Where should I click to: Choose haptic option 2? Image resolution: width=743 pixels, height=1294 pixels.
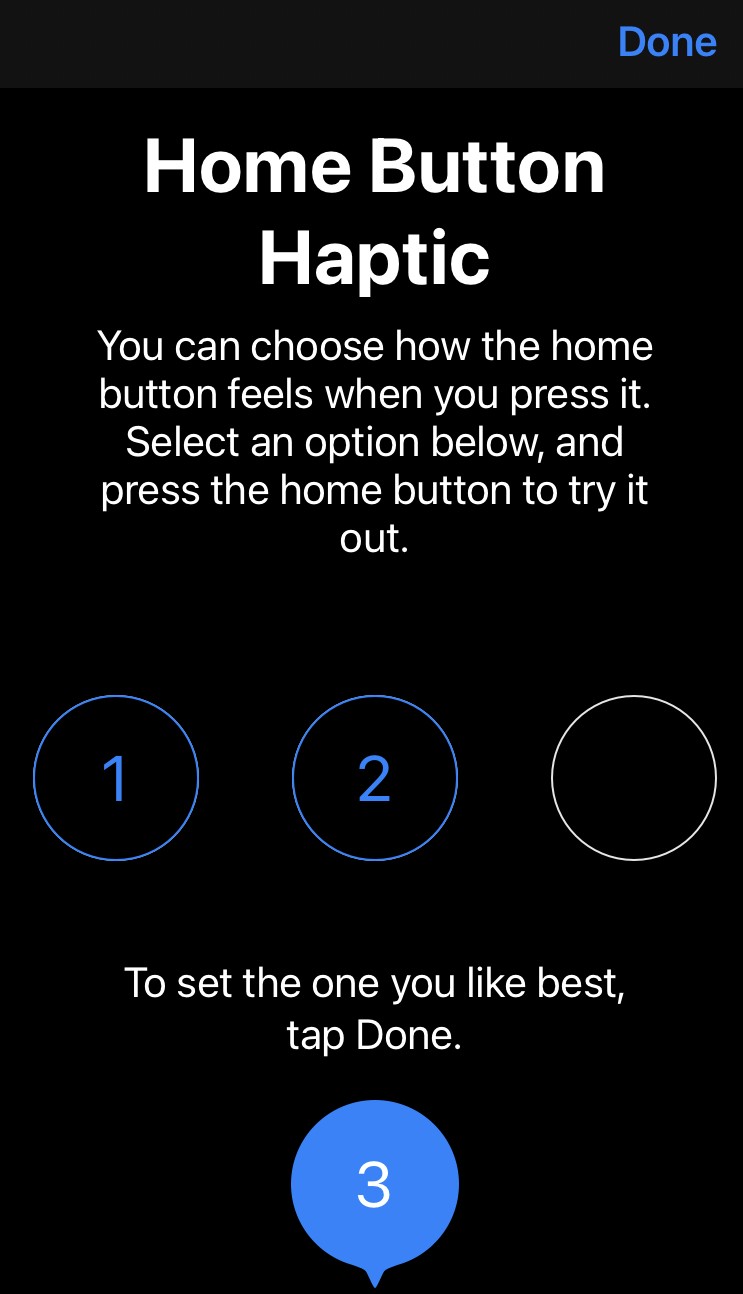(x=375, y=778)
